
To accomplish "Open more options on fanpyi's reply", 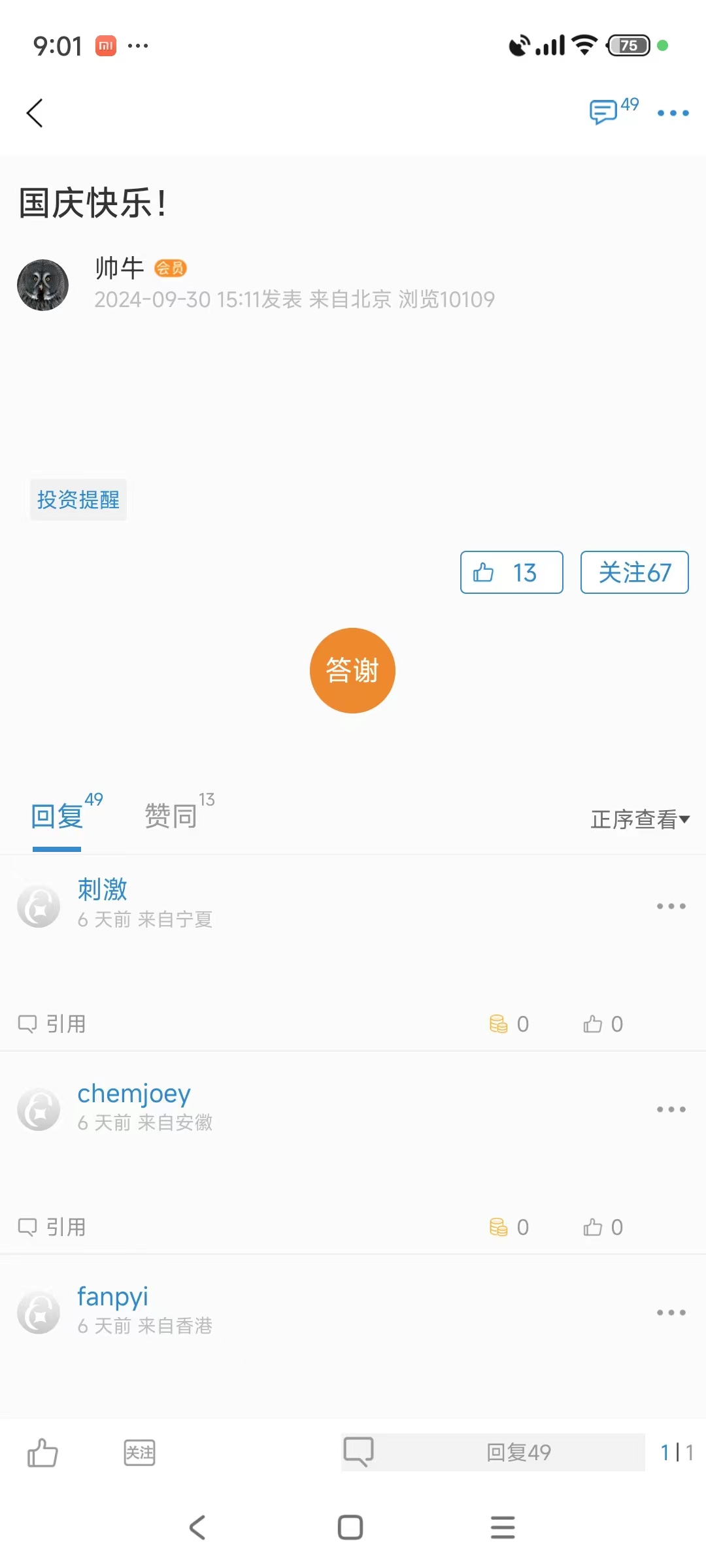I will (x=671, y=1313).
